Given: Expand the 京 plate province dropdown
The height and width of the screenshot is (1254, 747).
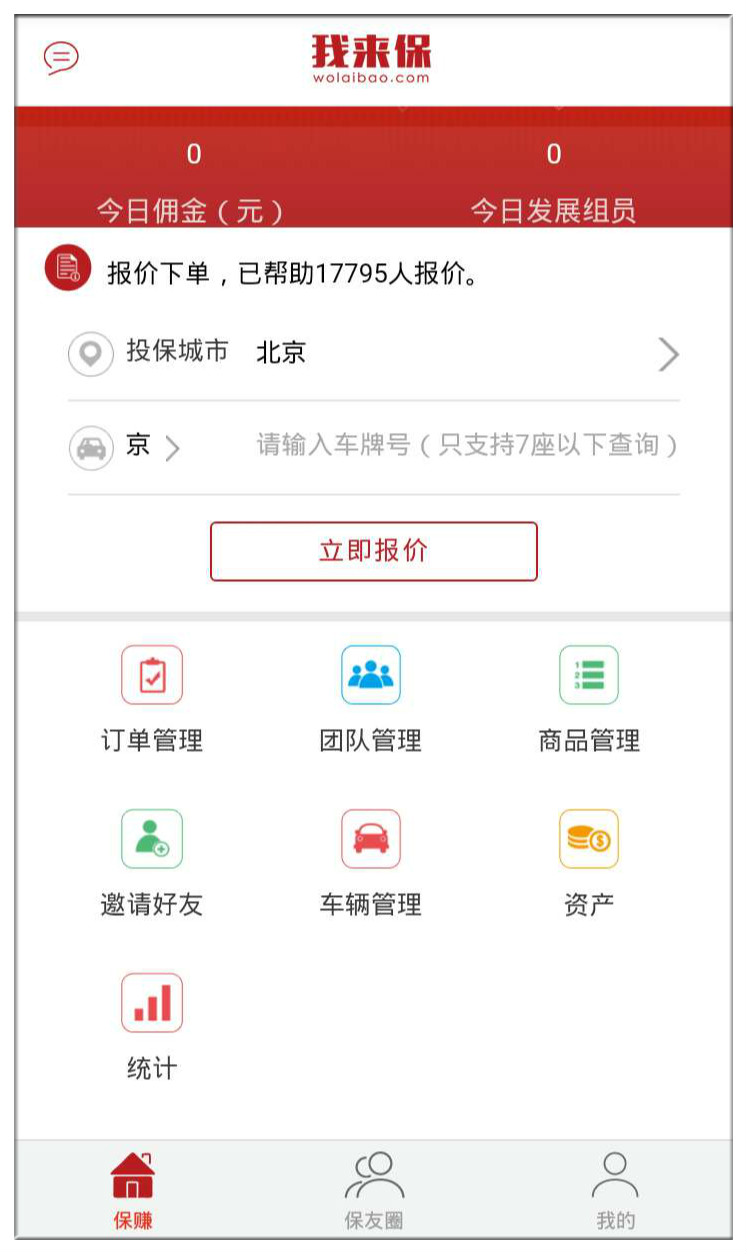Looking at the screenshot, I should point(150,446).
